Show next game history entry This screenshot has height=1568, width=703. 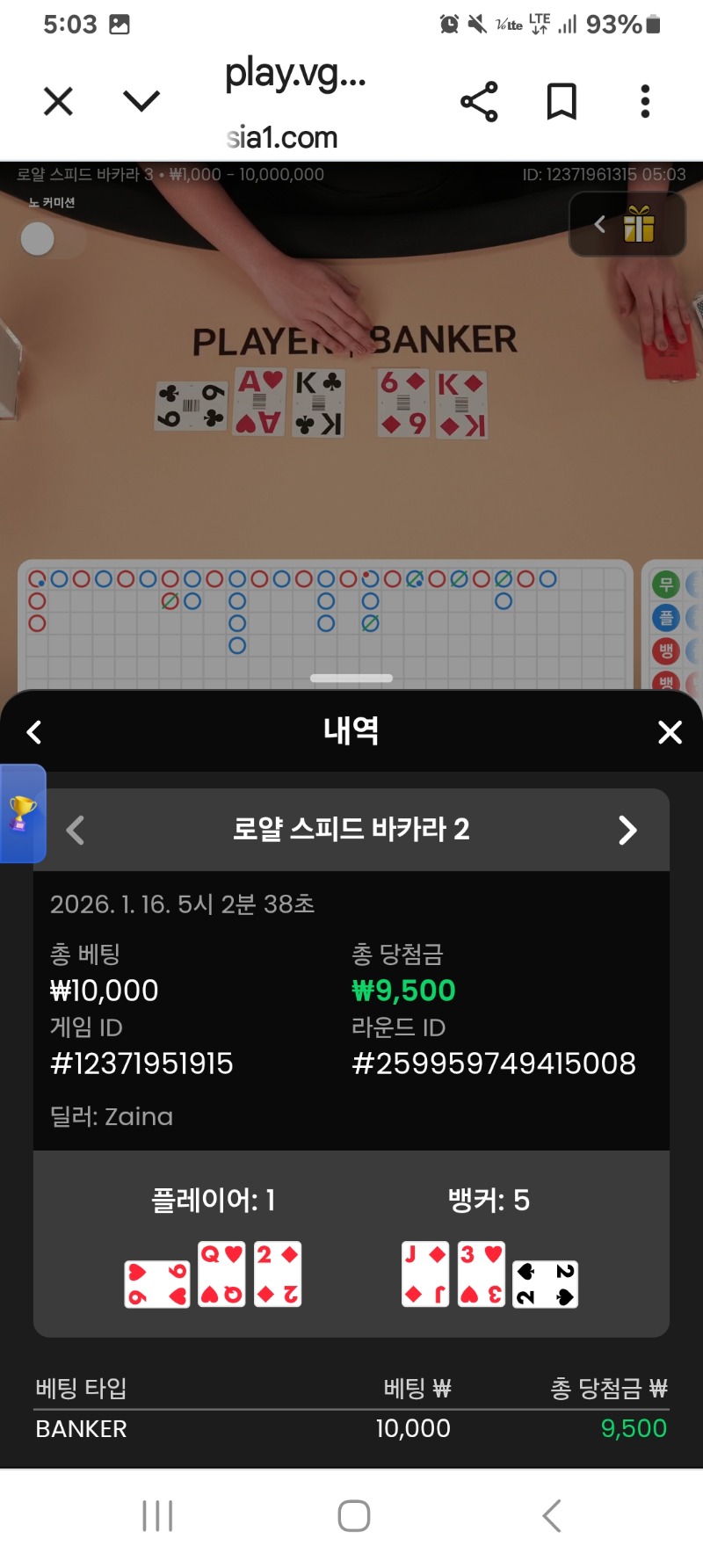[x=627, y=830]
